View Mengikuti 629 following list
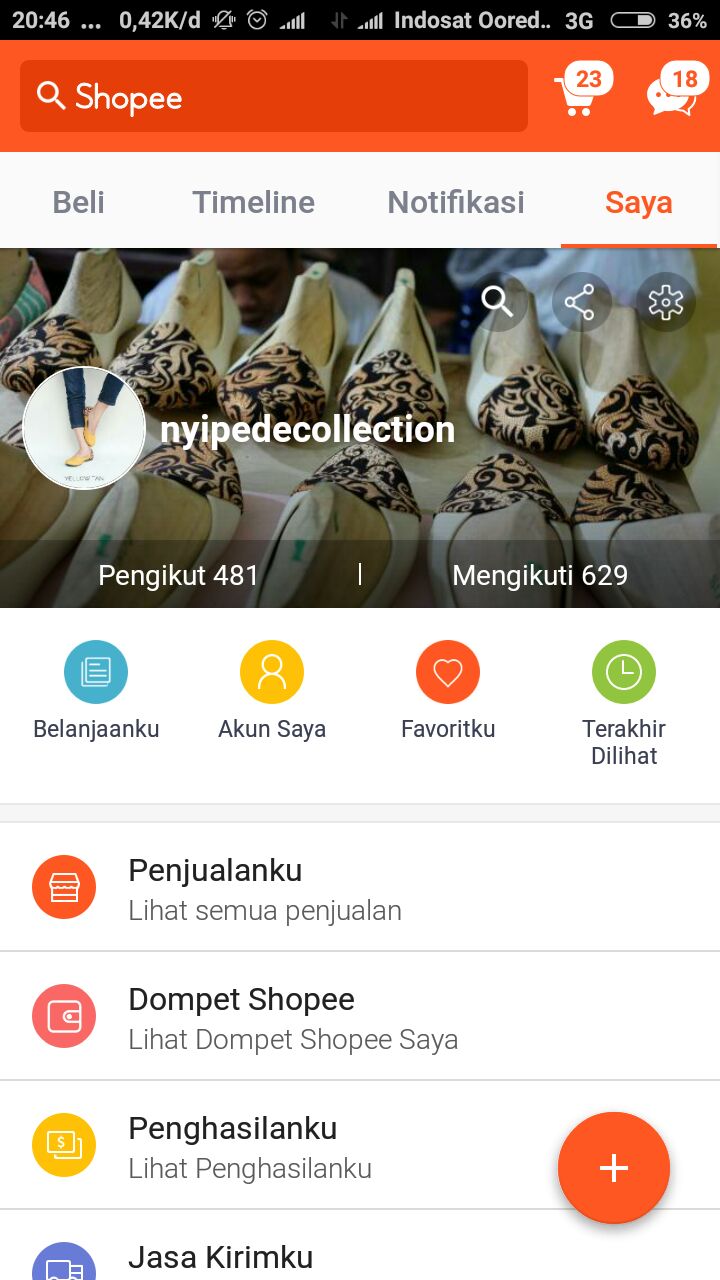 point(540,575)
